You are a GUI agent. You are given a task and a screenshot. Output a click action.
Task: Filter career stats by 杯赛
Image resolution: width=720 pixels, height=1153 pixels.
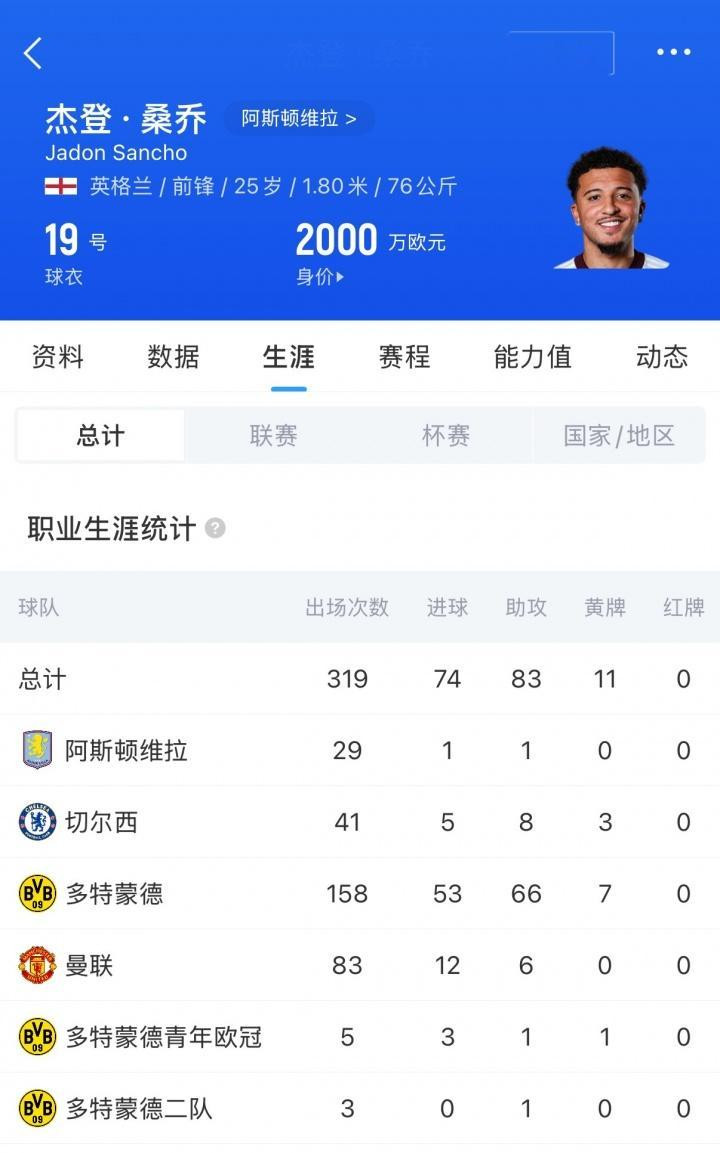446,436
